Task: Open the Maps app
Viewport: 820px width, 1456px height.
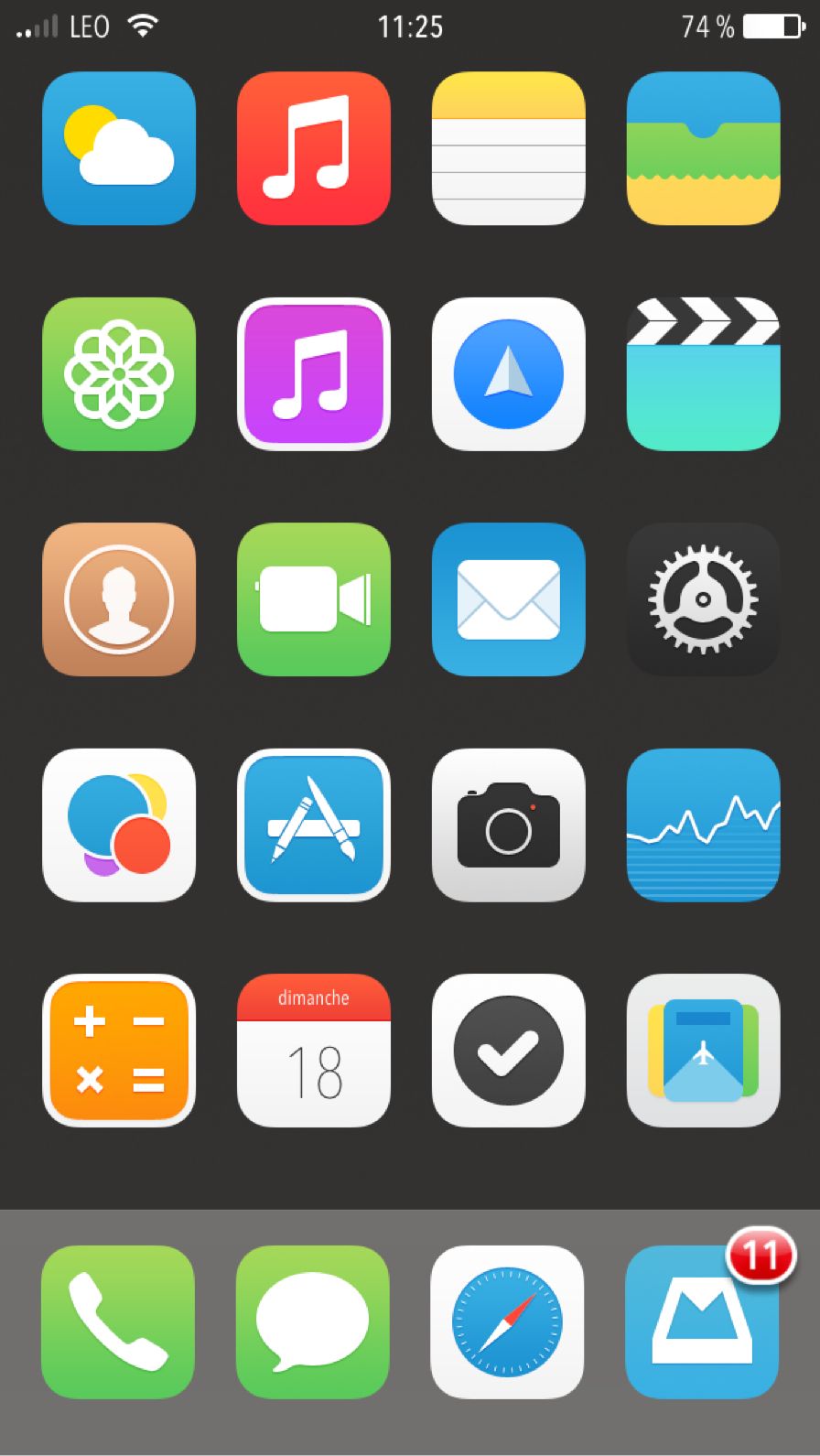Action: coord(508,374)
